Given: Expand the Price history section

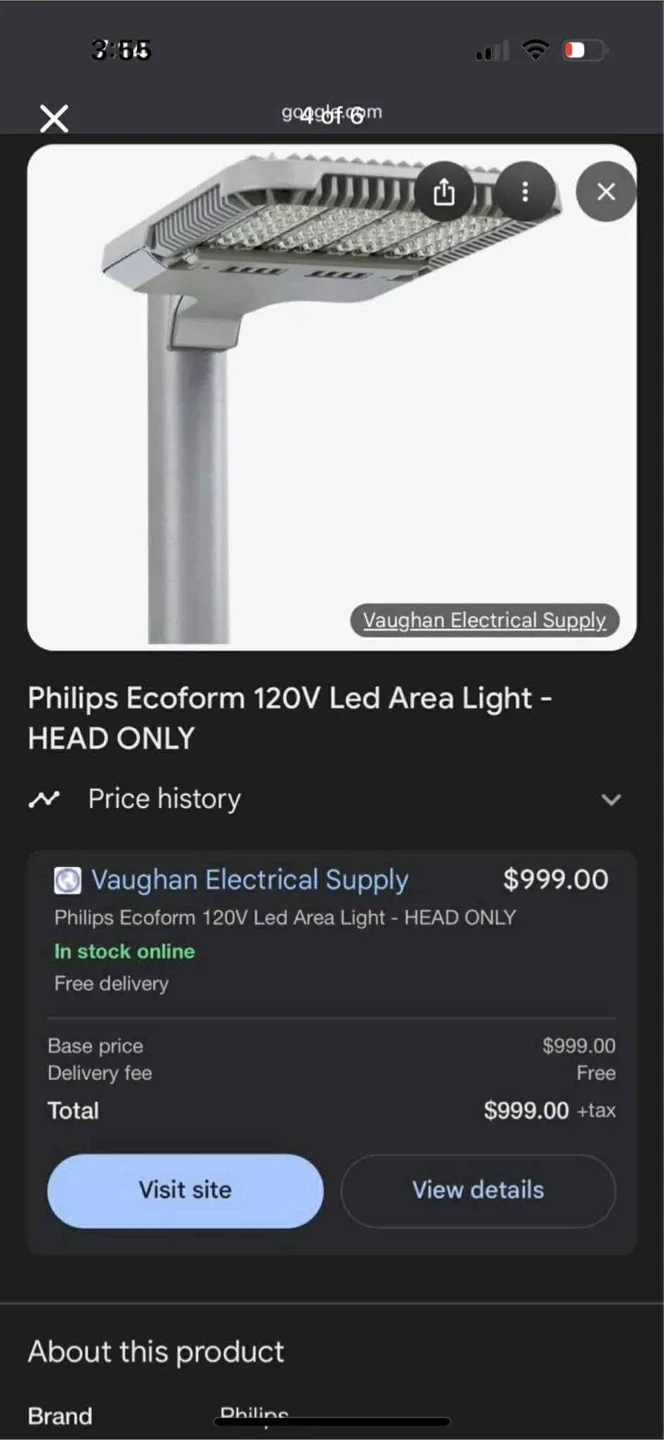Looking at the screenshot, I should click(x=610, y=799).
